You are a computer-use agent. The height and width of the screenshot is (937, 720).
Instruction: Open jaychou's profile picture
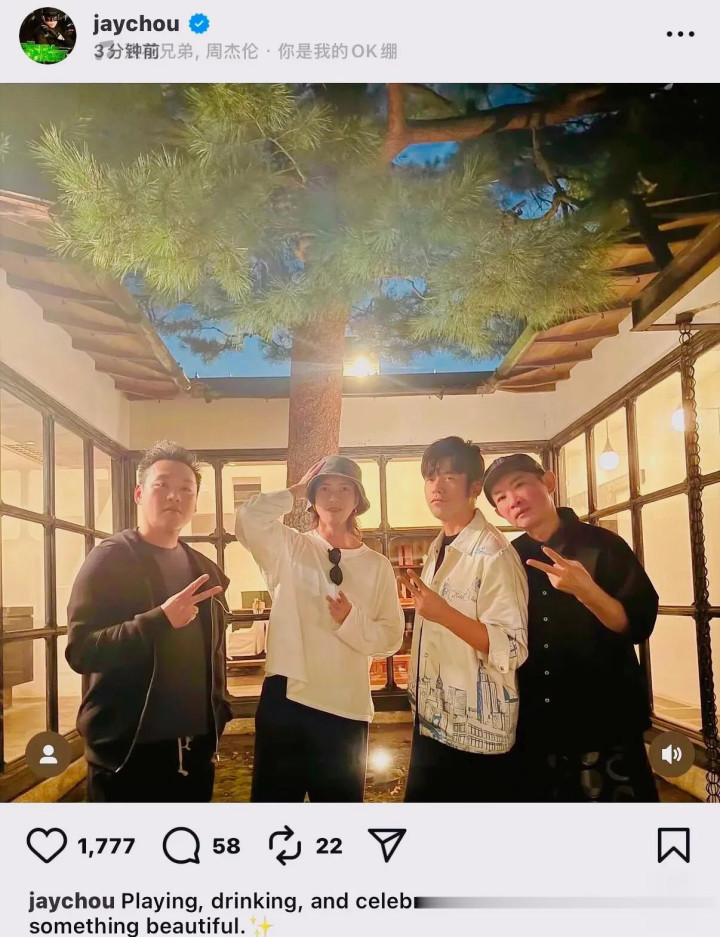pyautogui.click(x=48, y=36)
